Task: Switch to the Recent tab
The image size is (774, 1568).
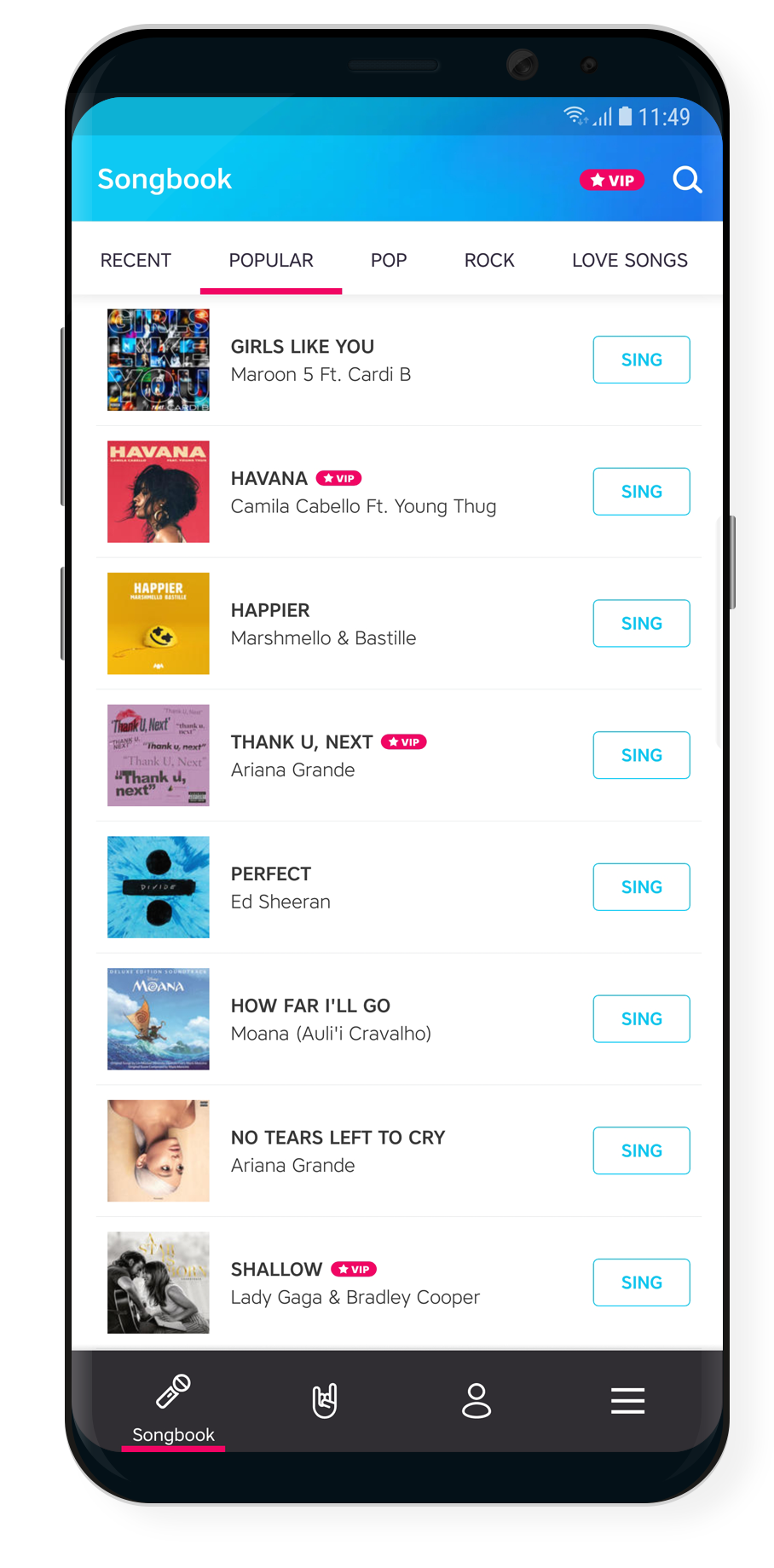Action: (136, 260)
